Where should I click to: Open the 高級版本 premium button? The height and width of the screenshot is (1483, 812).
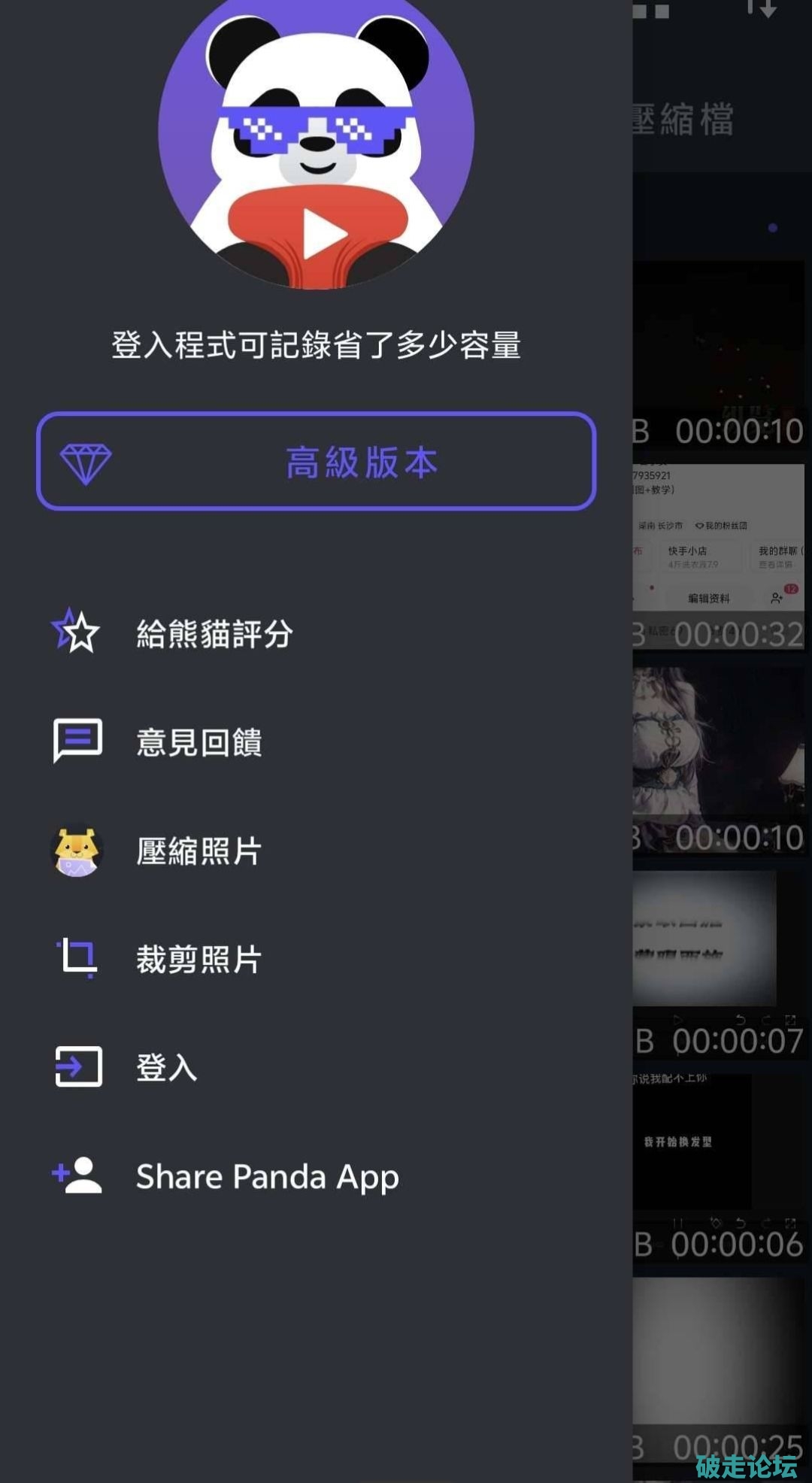tap(316, 461)
